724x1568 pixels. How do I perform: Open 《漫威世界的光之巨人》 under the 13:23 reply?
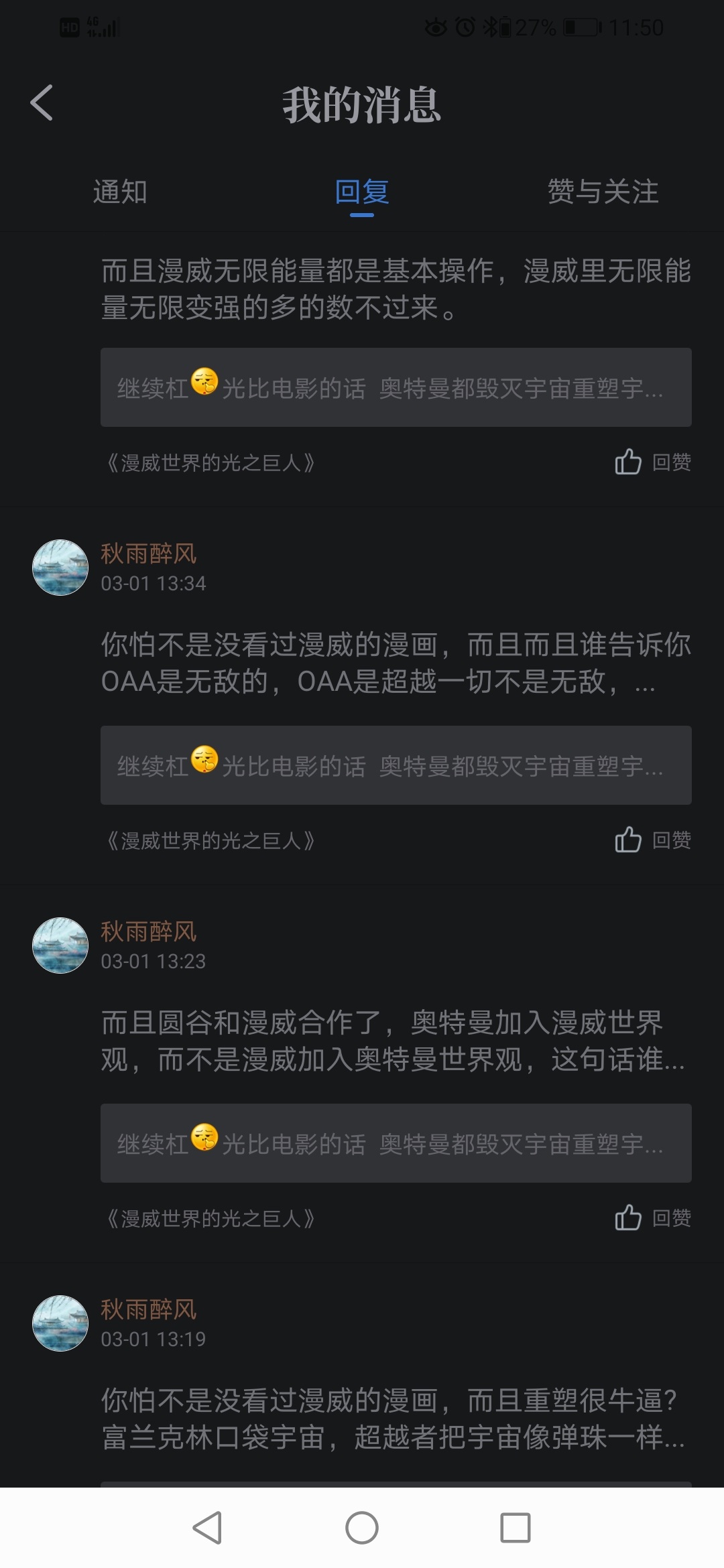click(210, 1218)
